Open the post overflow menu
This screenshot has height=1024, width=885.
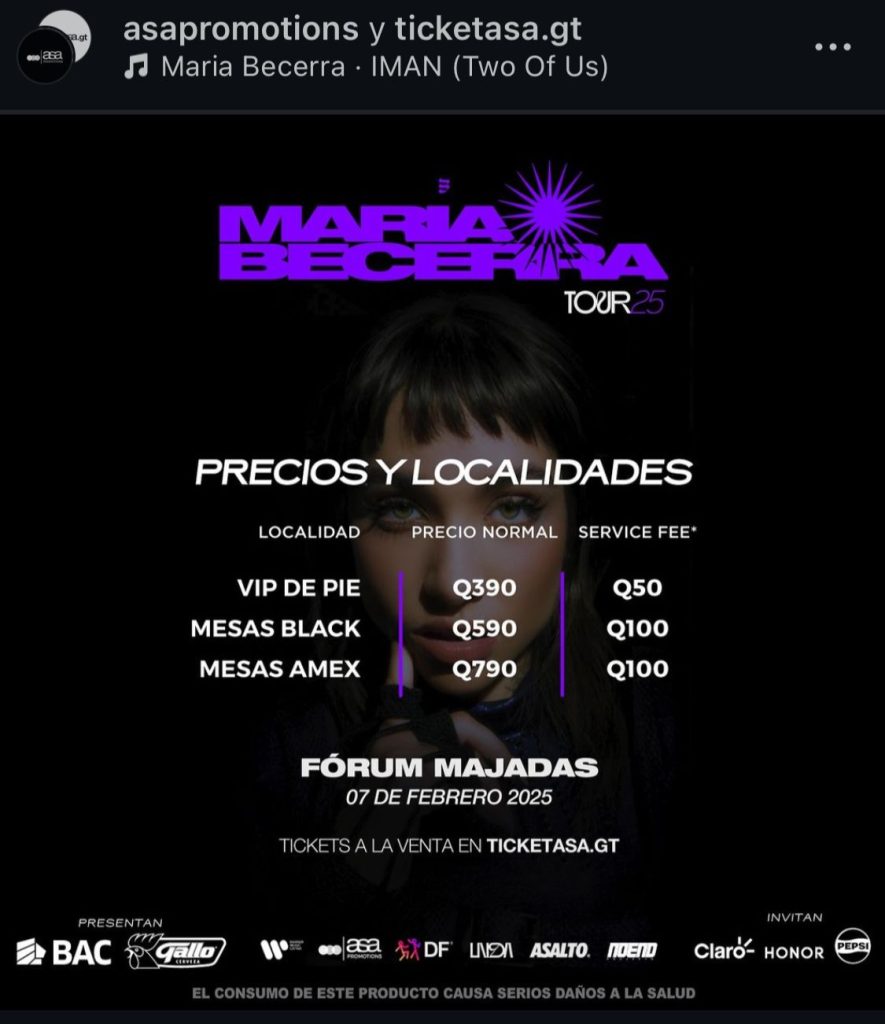tap(833, 47)
